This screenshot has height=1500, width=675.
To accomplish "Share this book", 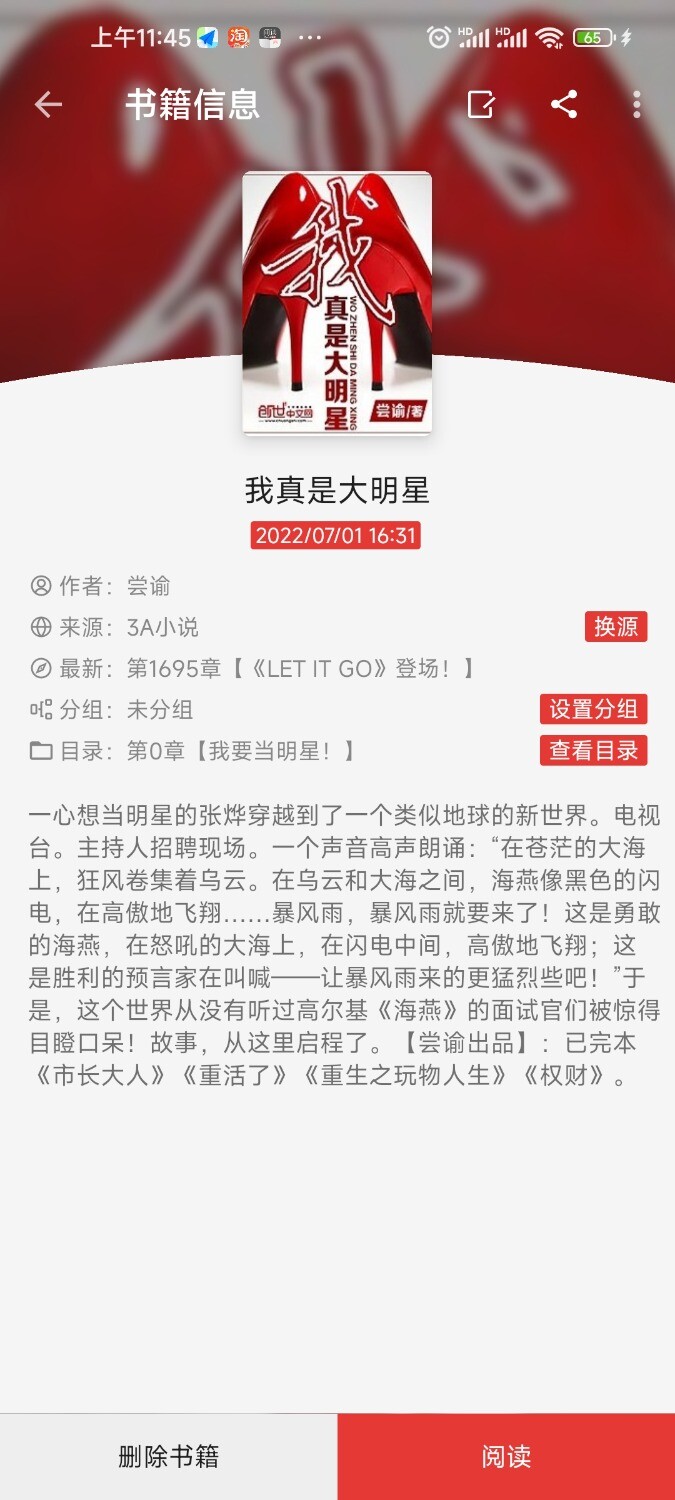I will [x=564, y=104].
